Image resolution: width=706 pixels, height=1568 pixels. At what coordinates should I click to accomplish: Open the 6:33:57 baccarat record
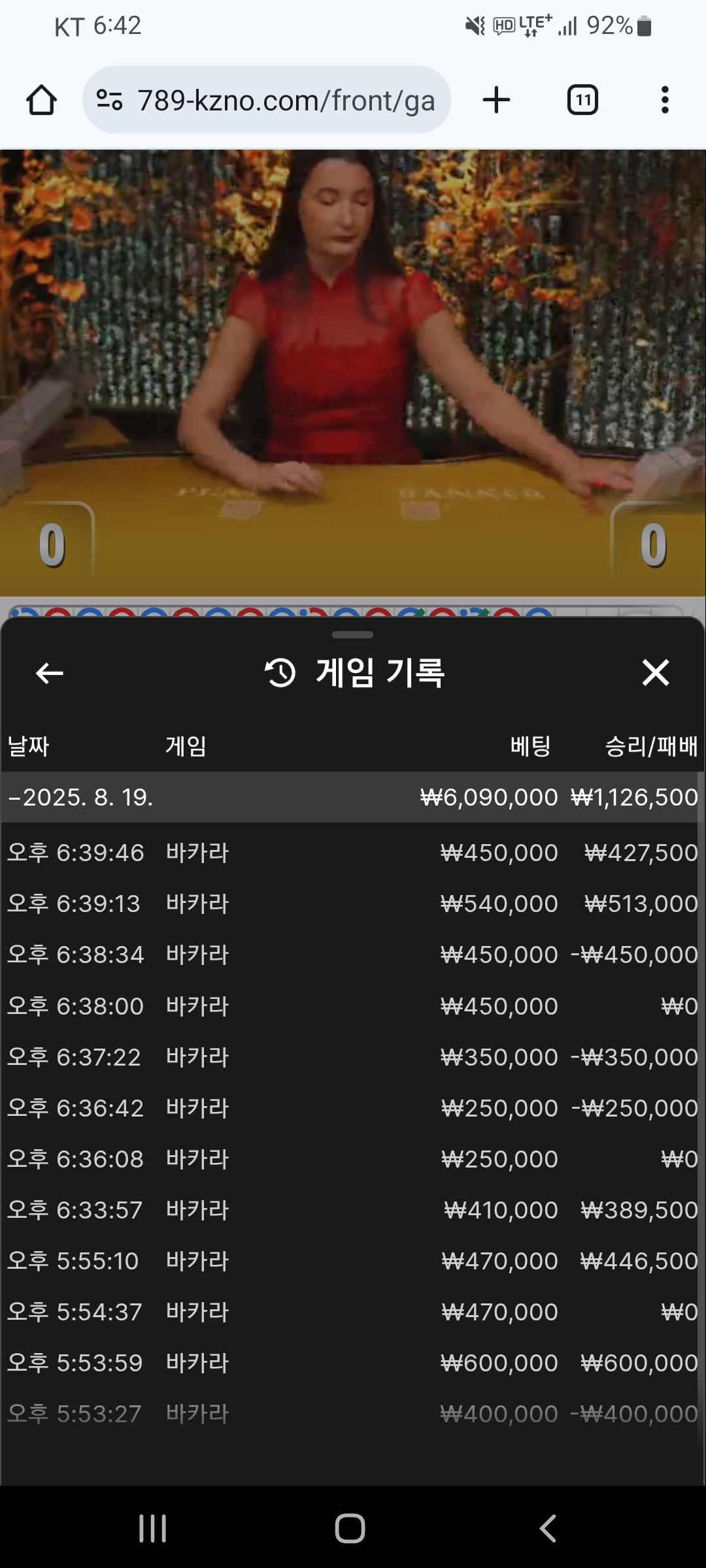[353, 1210]
